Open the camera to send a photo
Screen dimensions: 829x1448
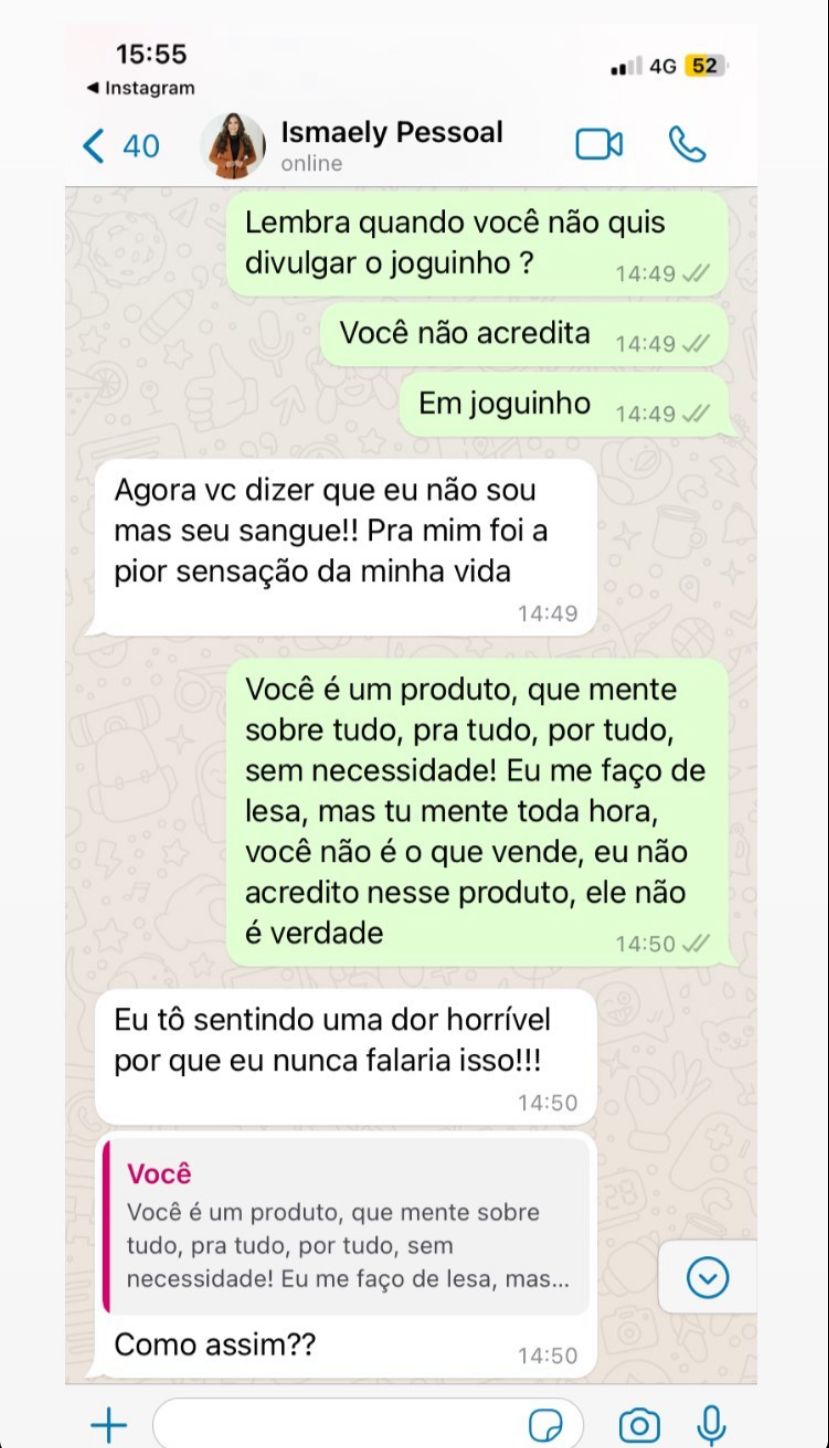[639, 1424]
